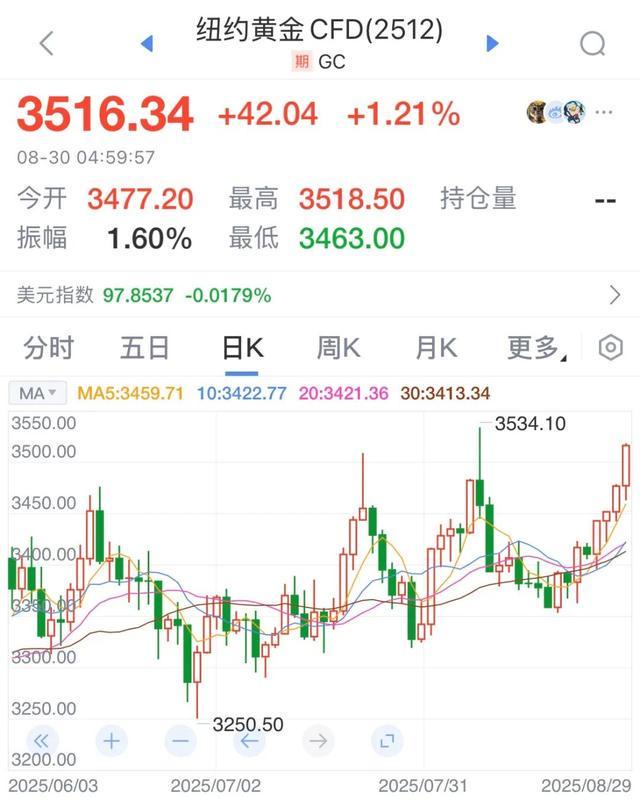
Task: Zoom in the chart with the plus button
Action: 111,741
